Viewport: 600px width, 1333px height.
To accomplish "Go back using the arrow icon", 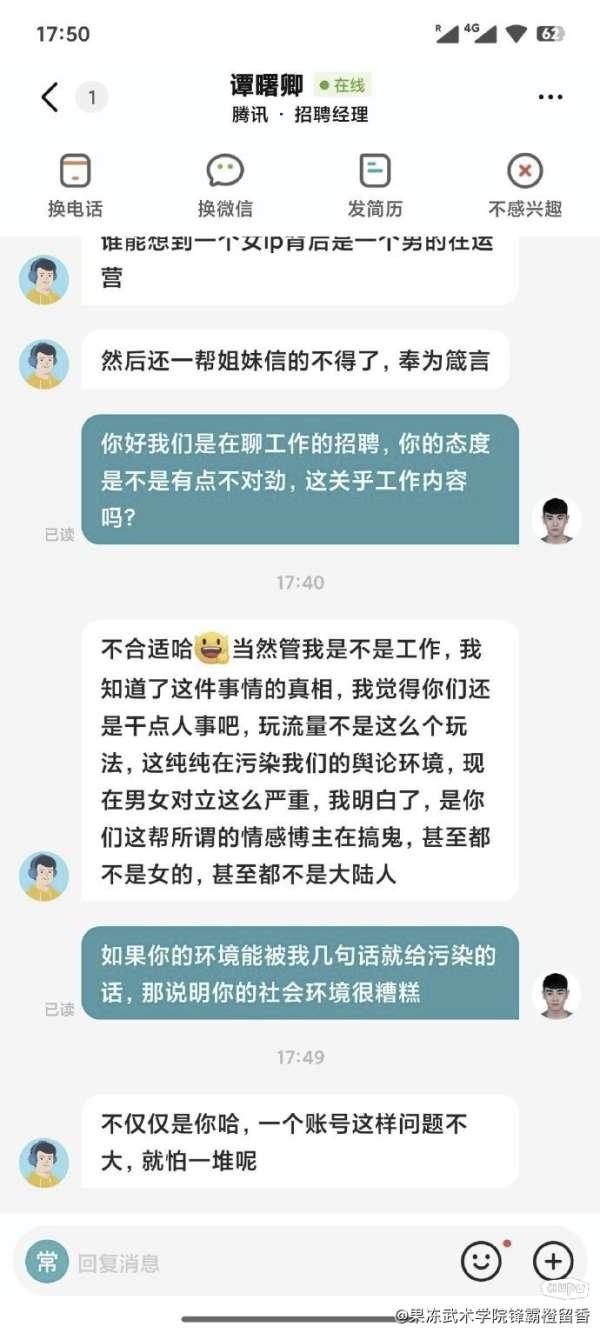I will point(50,97).
